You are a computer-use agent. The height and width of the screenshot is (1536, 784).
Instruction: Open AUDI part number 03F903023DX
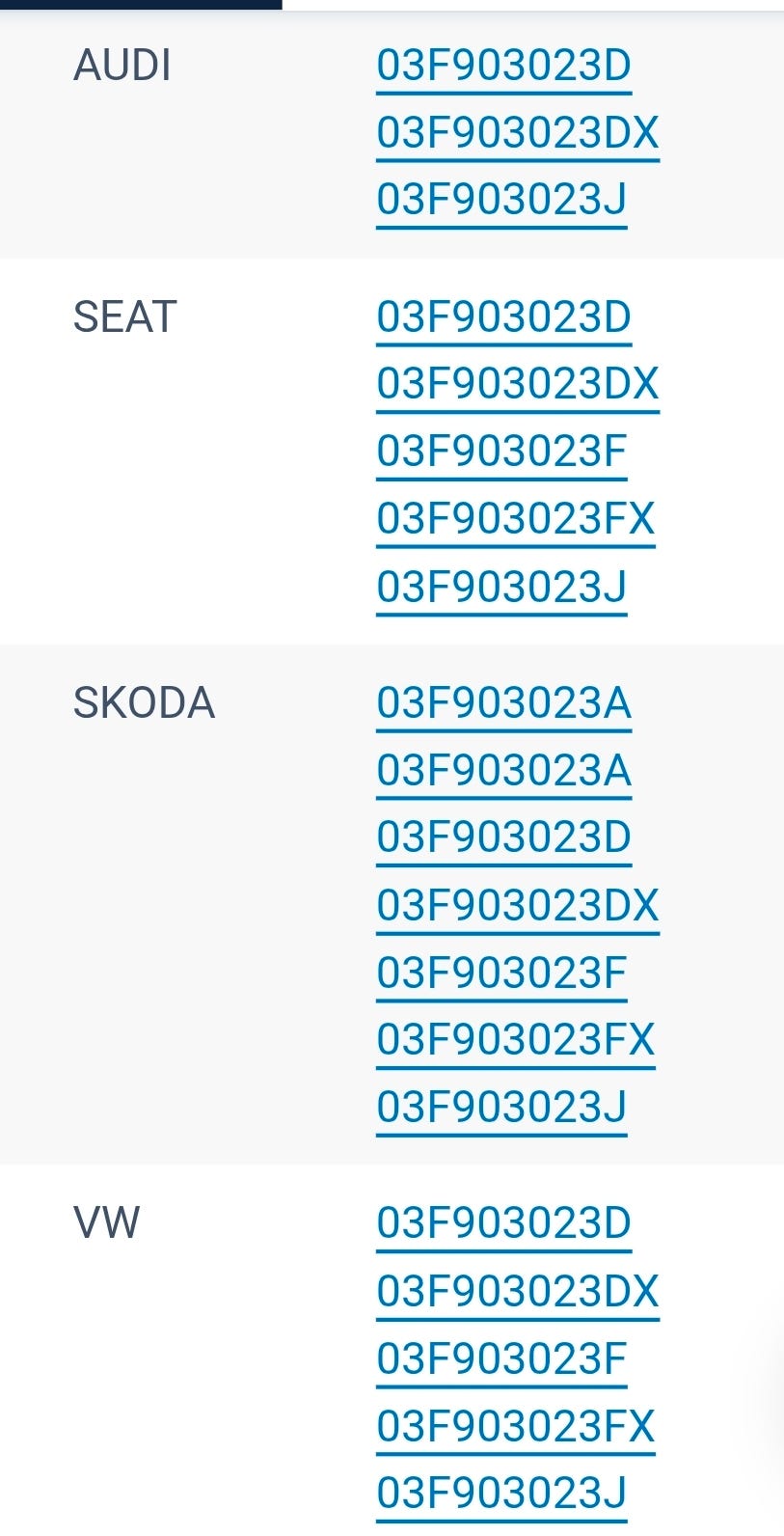[517, 133]
